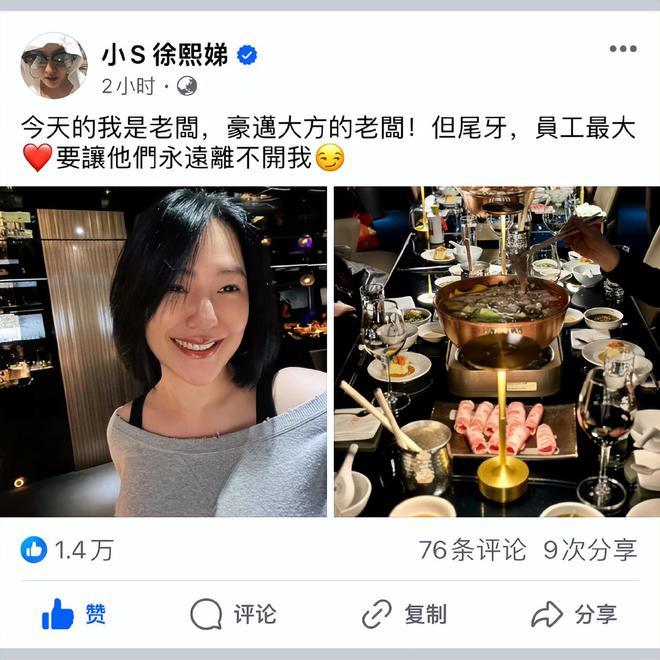Copy the post link with 复制
This screenshot has height=660, width=660.
404,614
